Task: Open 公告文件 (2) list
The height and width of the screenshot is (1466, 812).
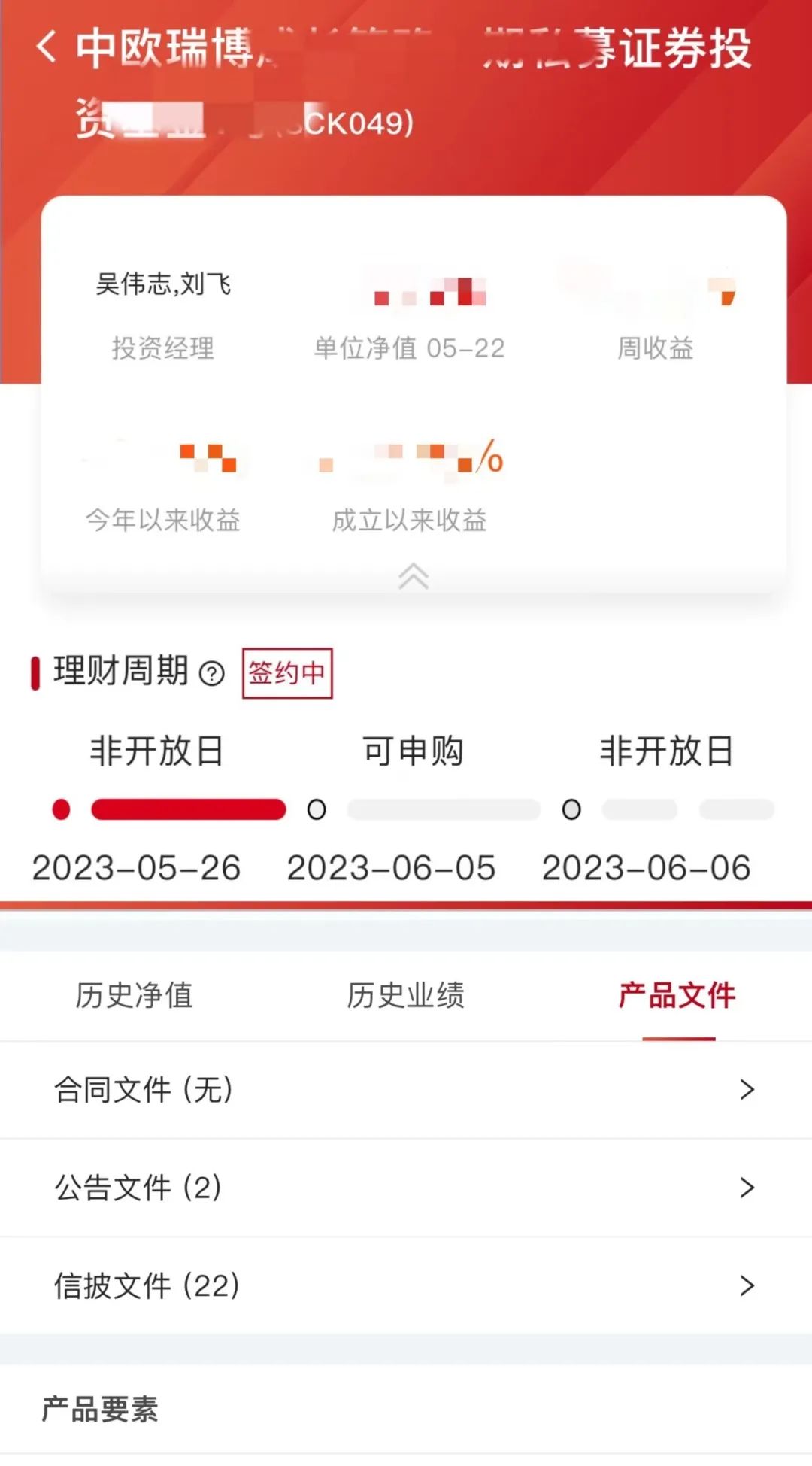Action: click(406, 1188)
